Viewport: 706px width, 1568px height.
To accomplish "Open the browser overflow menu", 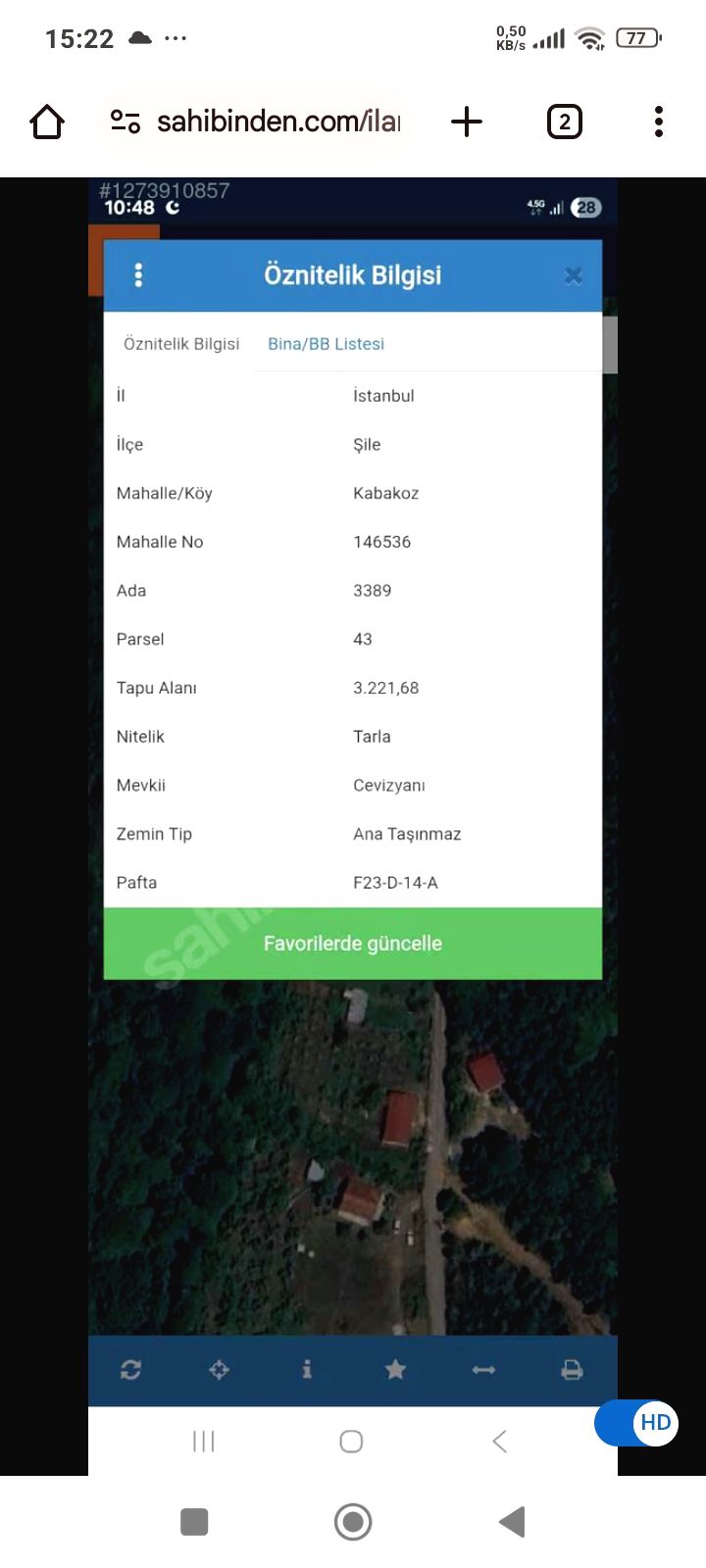I will [658, 122].
